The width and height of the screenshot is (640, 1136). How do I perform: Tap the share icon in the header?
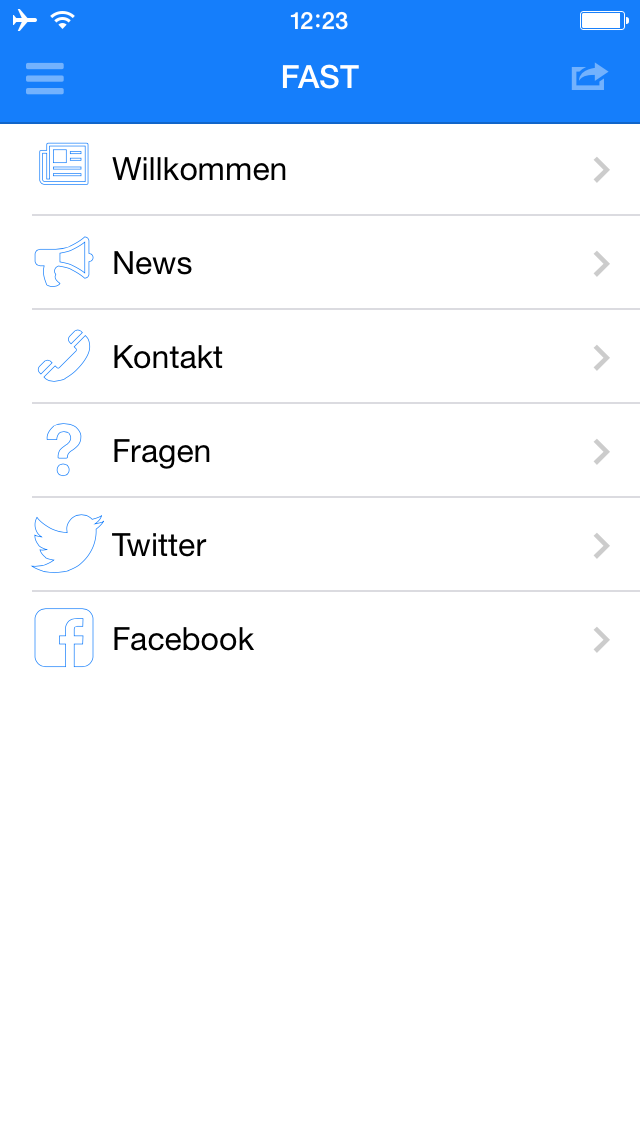[x=589, y=77]
